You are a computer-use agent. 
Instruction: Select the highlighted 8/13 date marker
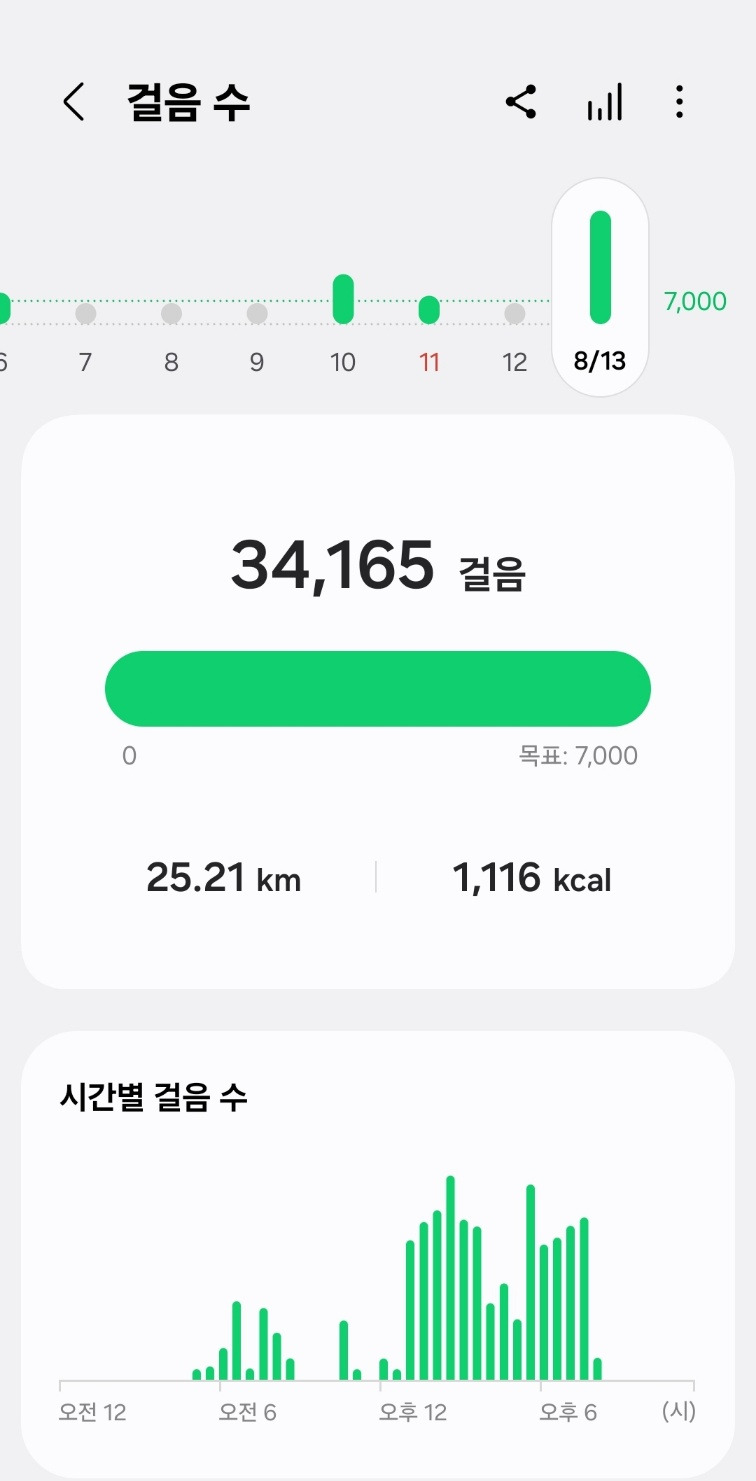[600, 285]
